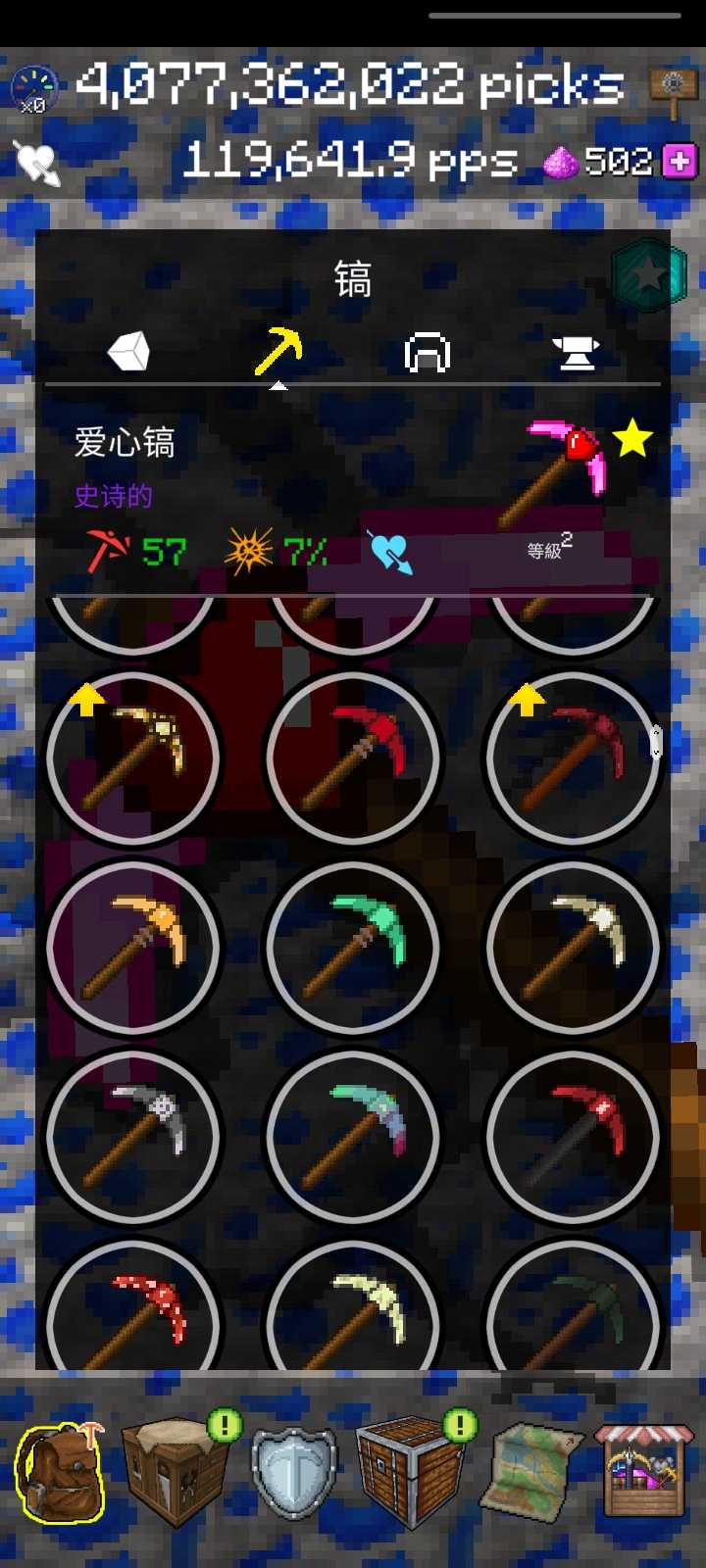Image resolution: width=706 pixels, height=1568 pixels.
Task: Open the world map
Action: [530, 1472]
